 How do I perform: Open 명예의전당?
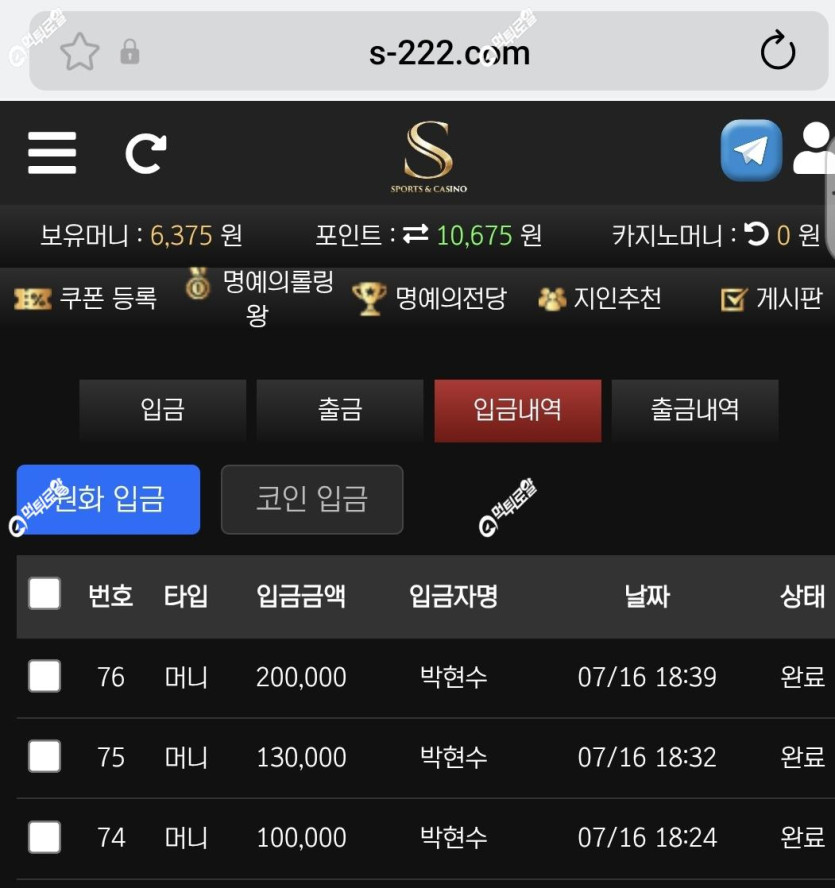(429, 298)
